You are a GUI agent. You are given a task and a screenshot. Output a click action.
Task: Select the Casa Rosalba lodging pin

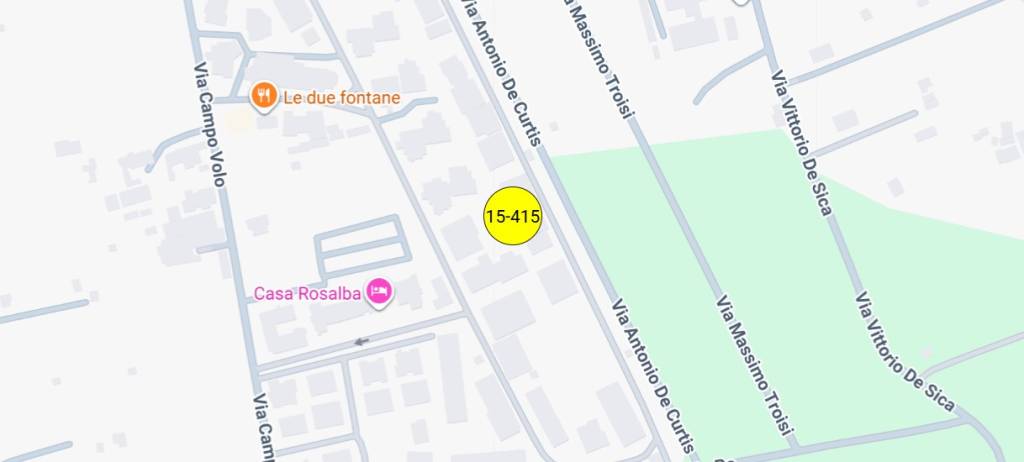click(x=379, y=292)
